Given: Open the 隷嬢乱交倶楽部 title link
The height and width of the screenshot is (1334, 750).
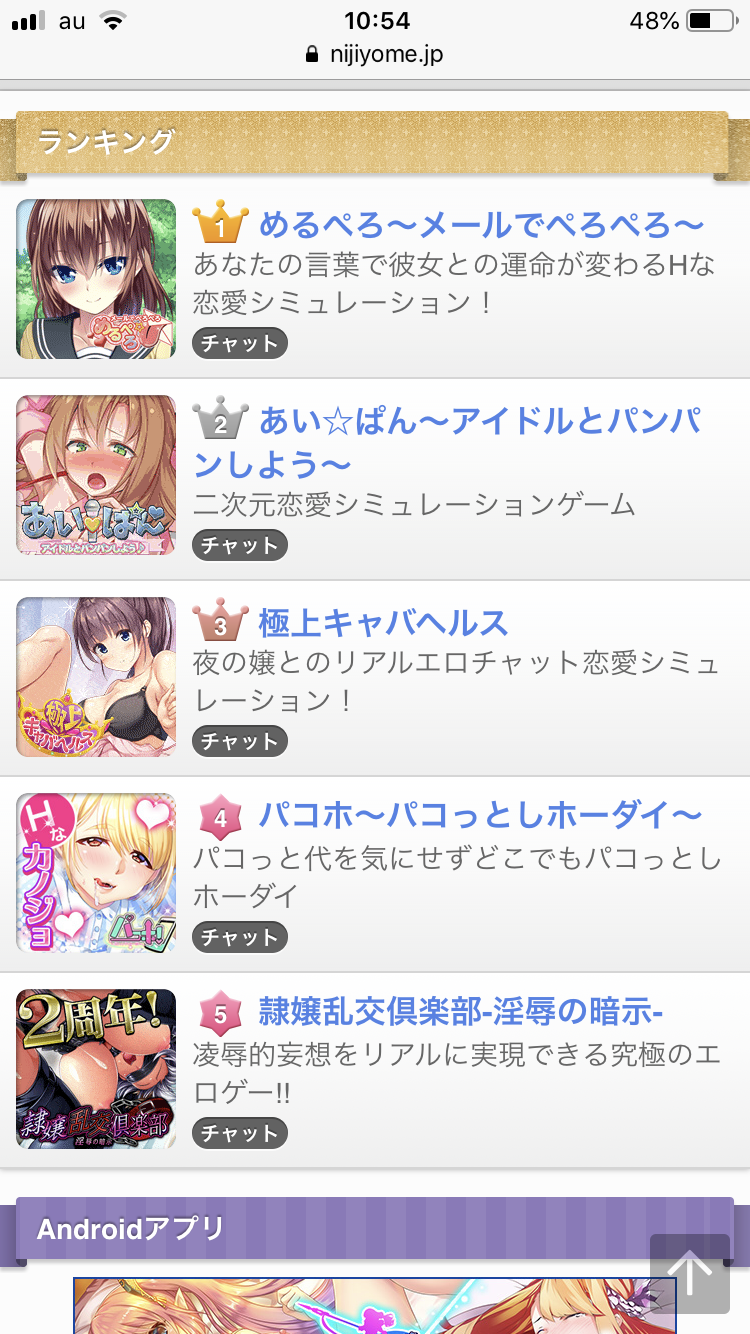Looking at the screenshot, I should coord(461,1012).
